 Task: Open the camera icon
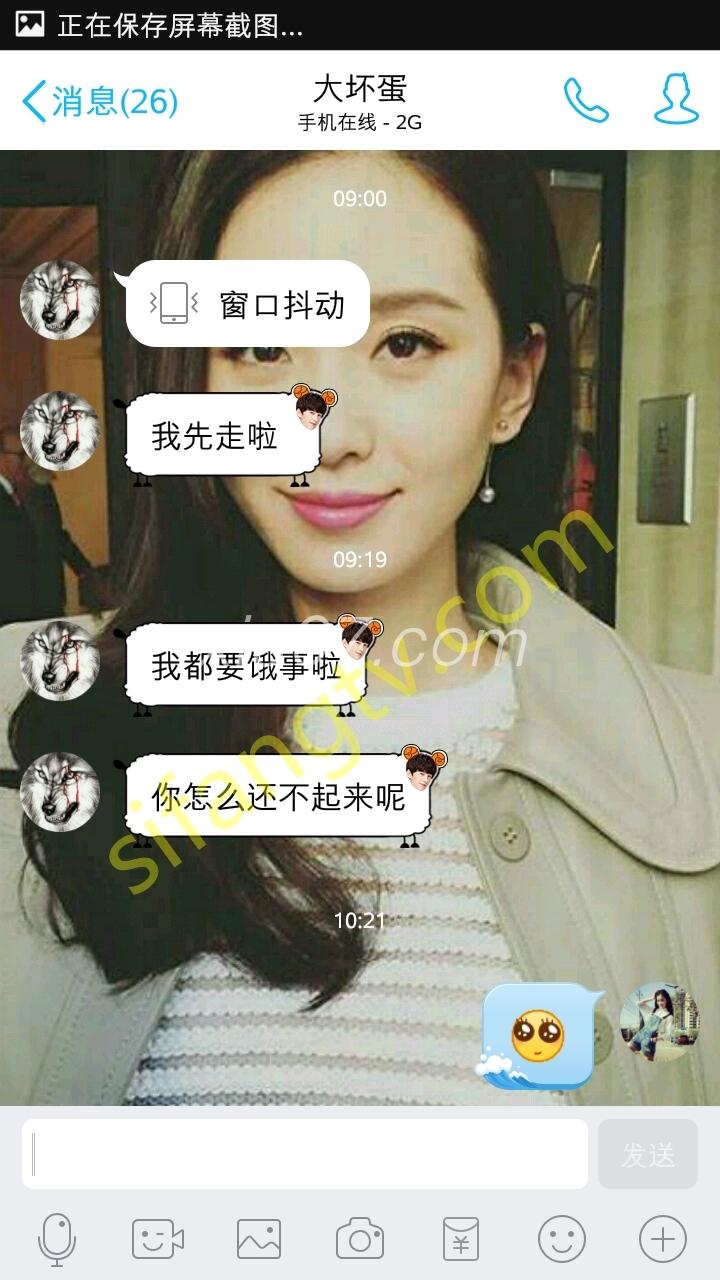tap(360, 1240)
